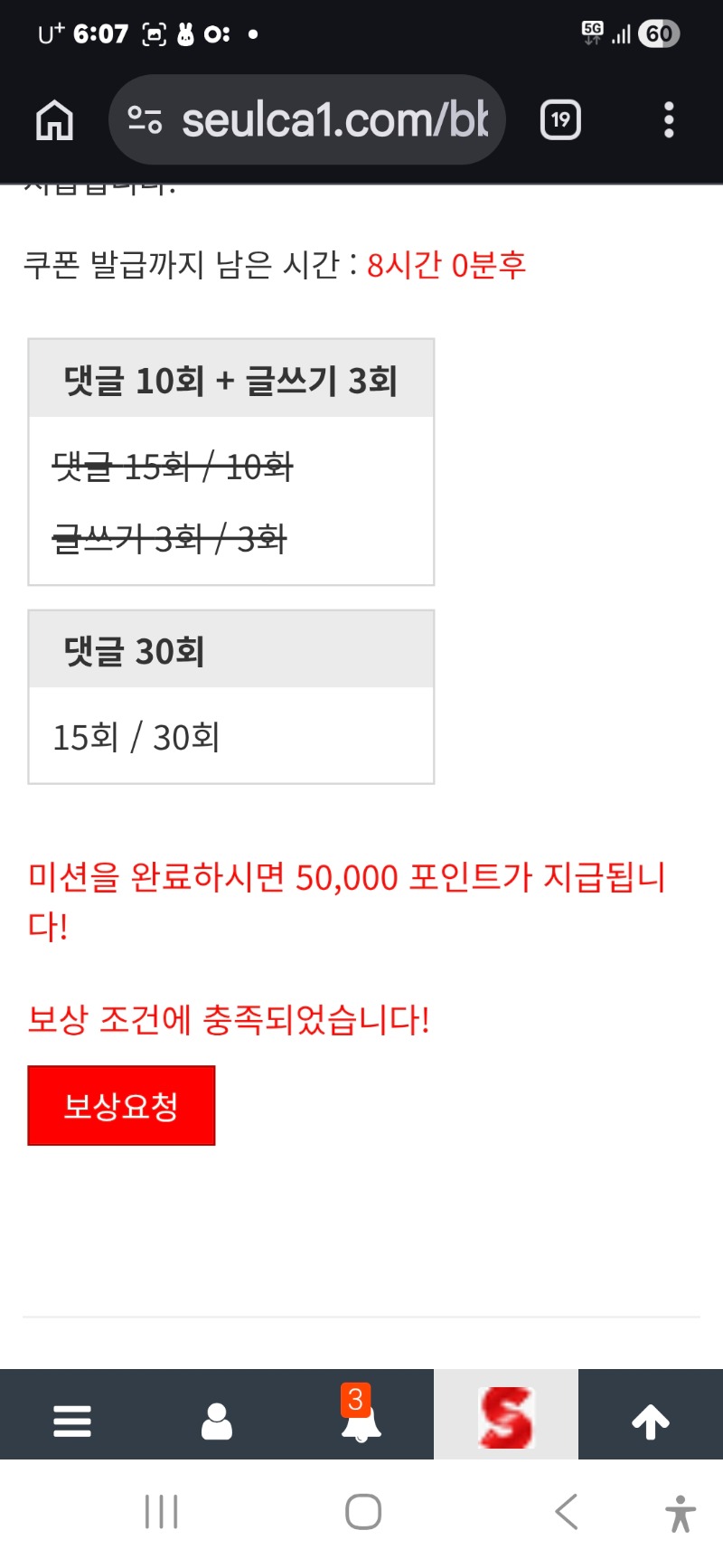This screenshot has width=723, height=1568.
Task: Go back using the system back button
Action: (567, 1511)
